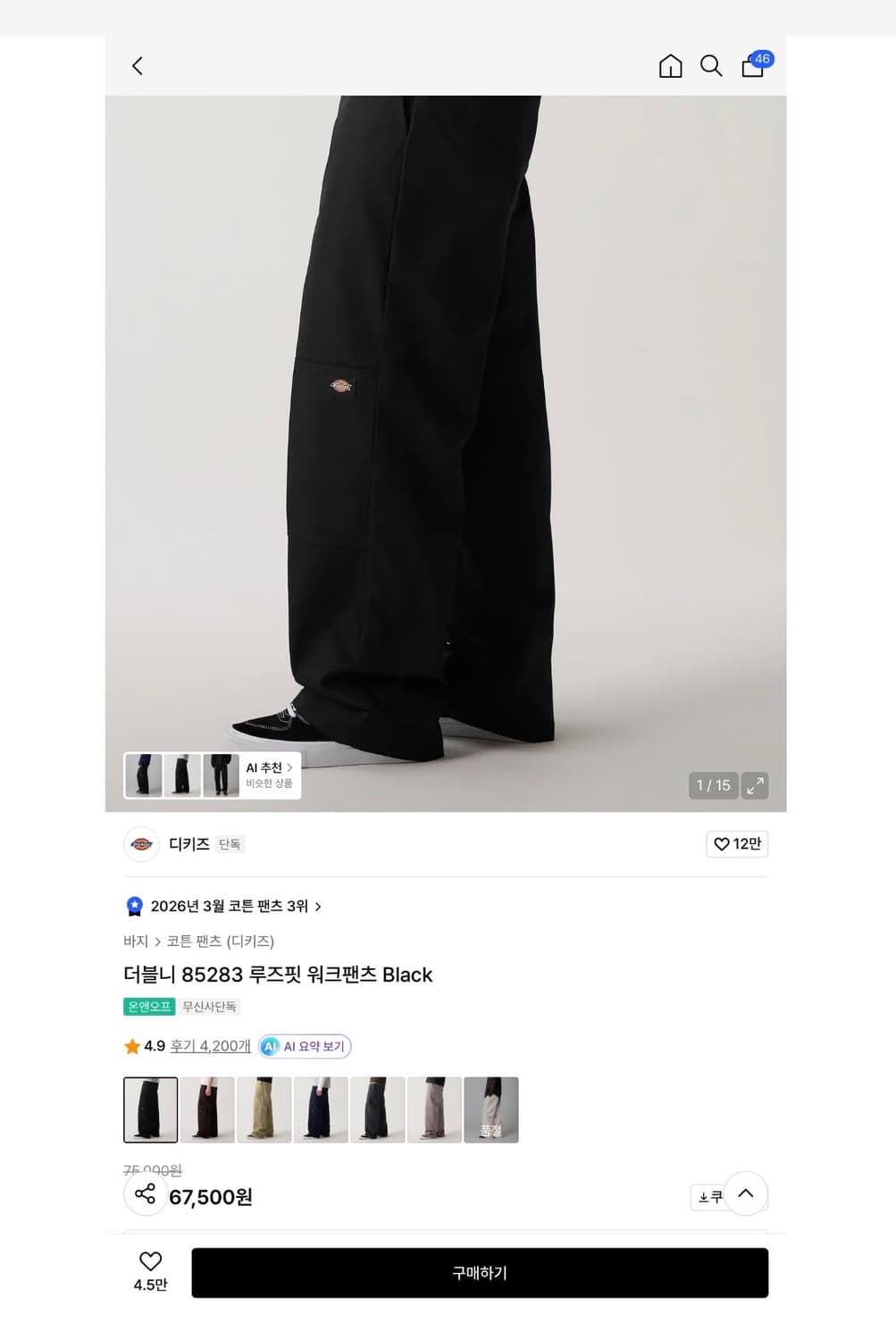Expand the product image to fullscreen
This screenshot has width=896, height=1340.
click(755, 786)
